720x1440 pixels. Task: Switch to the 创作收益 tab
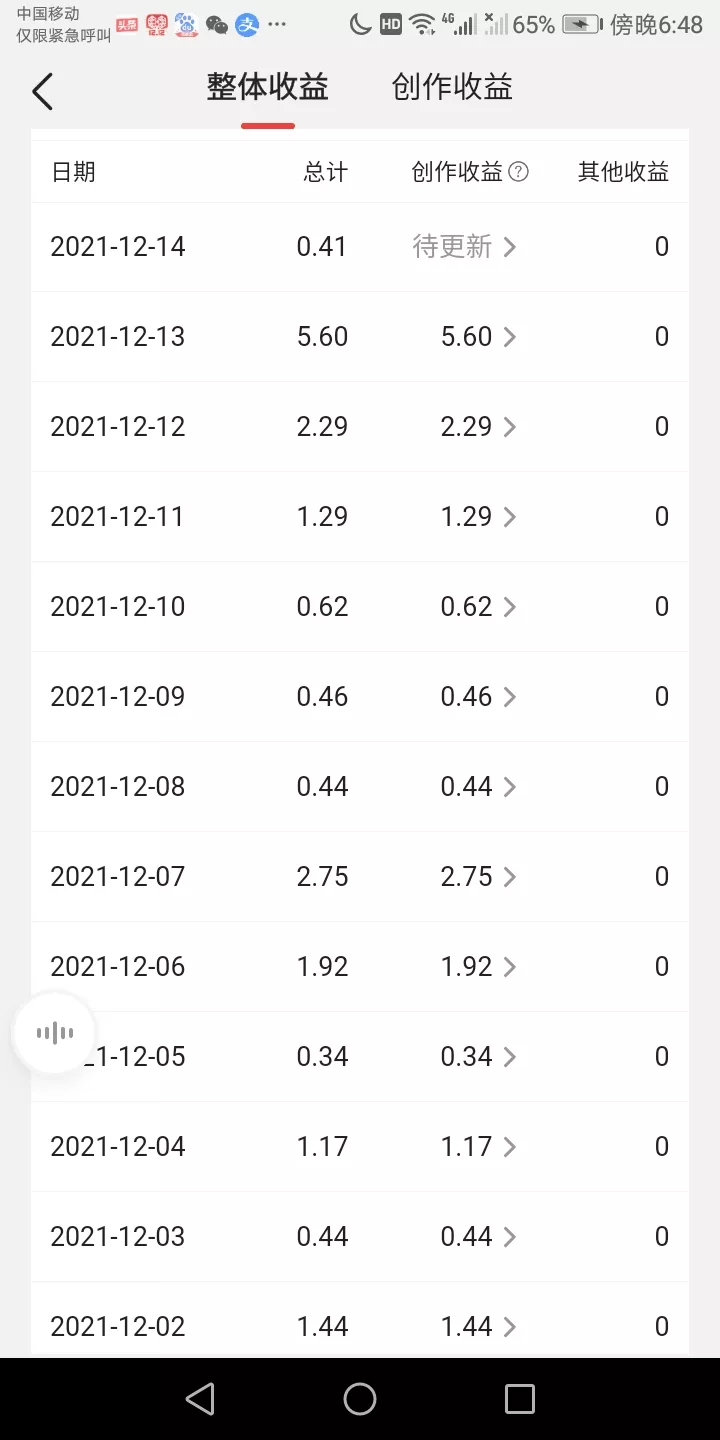click(452, 88)
